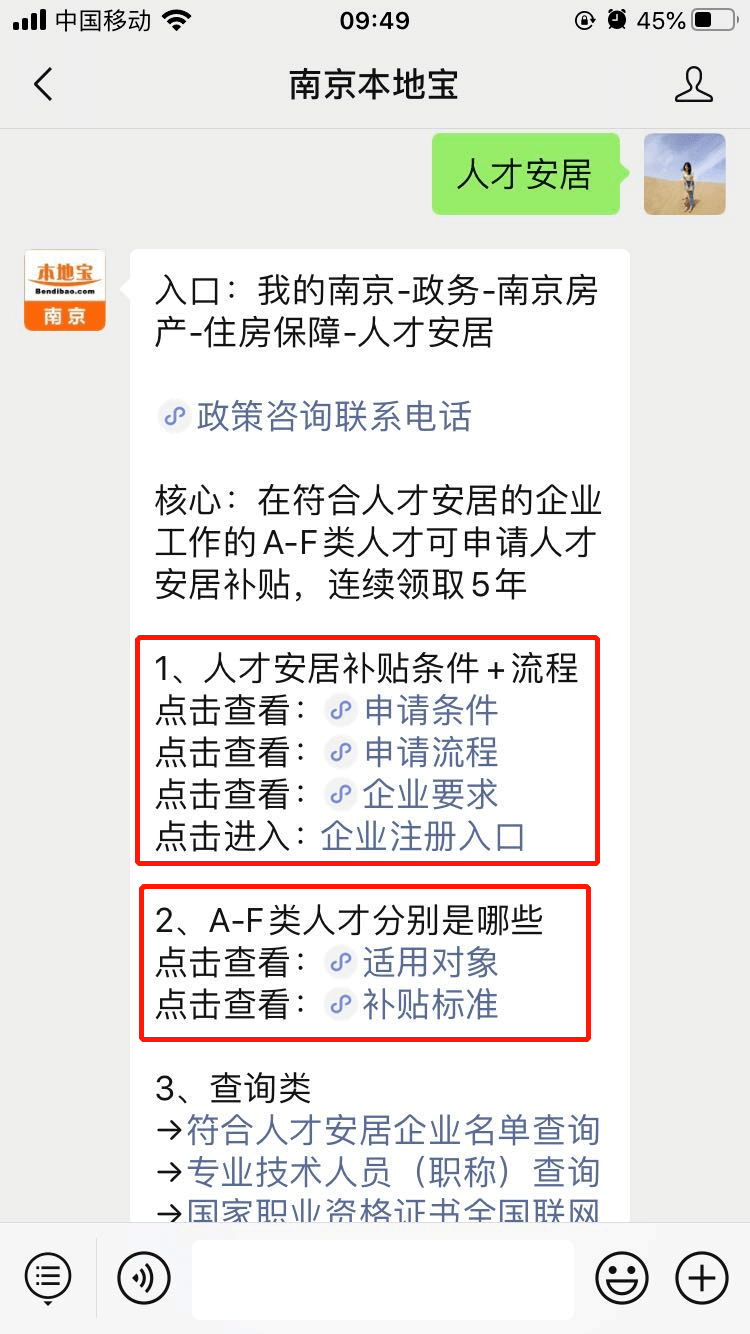The width and height of the screenshot is (750, 1334).
Task: Tap the 本地宝 南京 sender avatar
Action: (65, 290)
